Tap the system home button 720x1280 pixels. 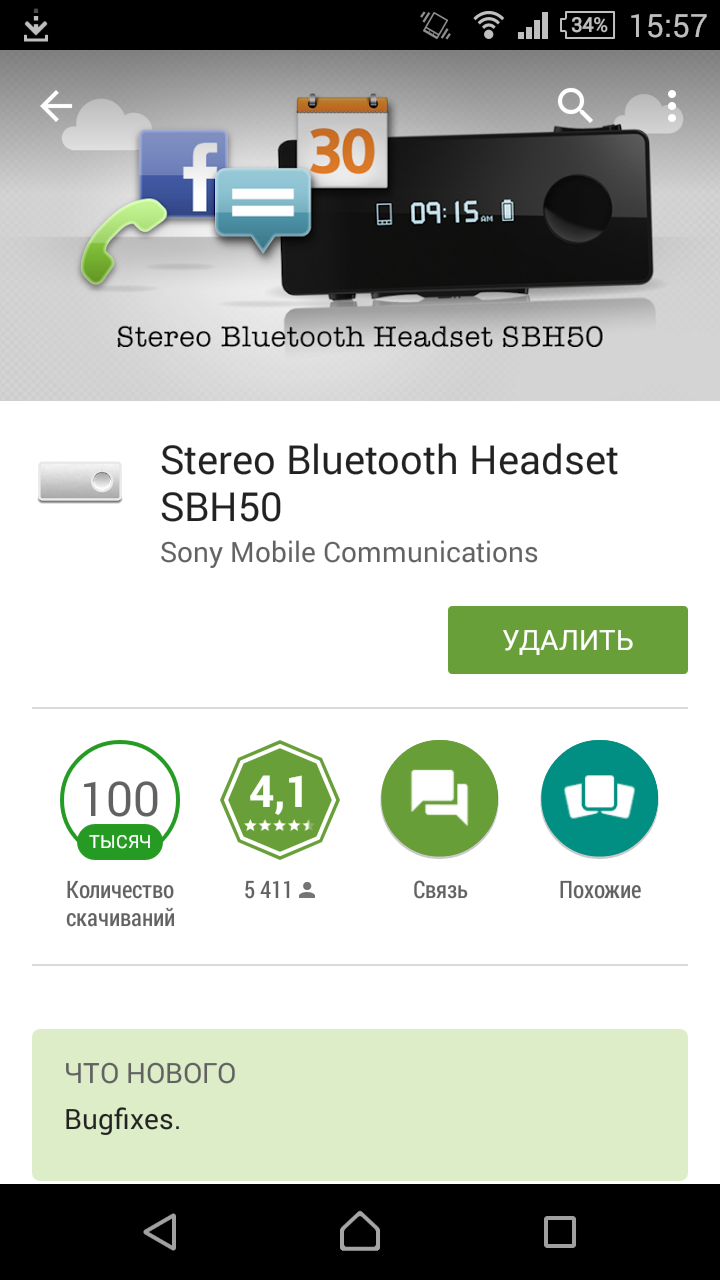[x=360, y=1231]
